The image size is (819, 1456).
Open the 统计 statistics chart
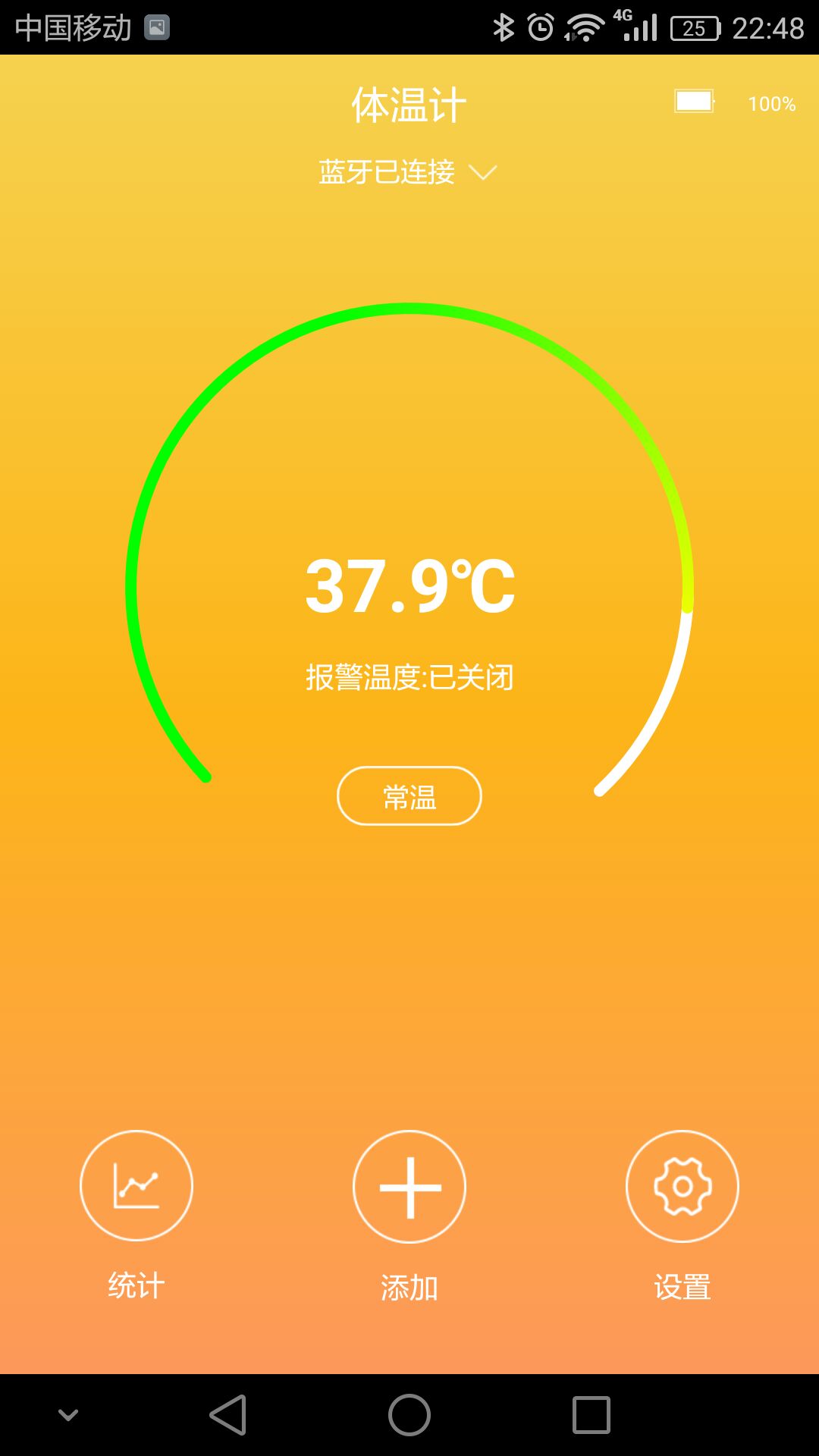[136, 1186]
